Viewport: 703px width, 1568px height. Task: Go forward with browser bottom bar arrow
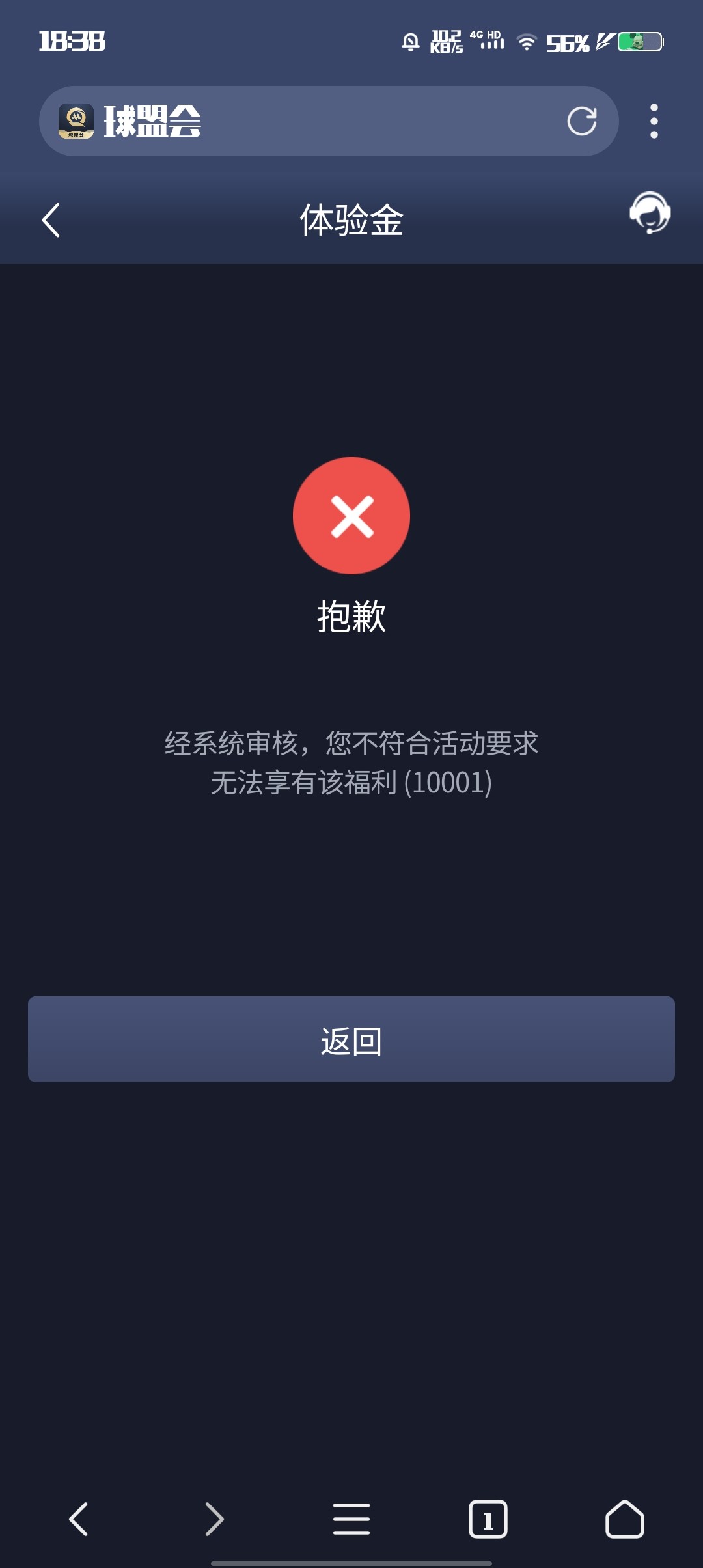pyautogui.click(x=214, y=1519)
